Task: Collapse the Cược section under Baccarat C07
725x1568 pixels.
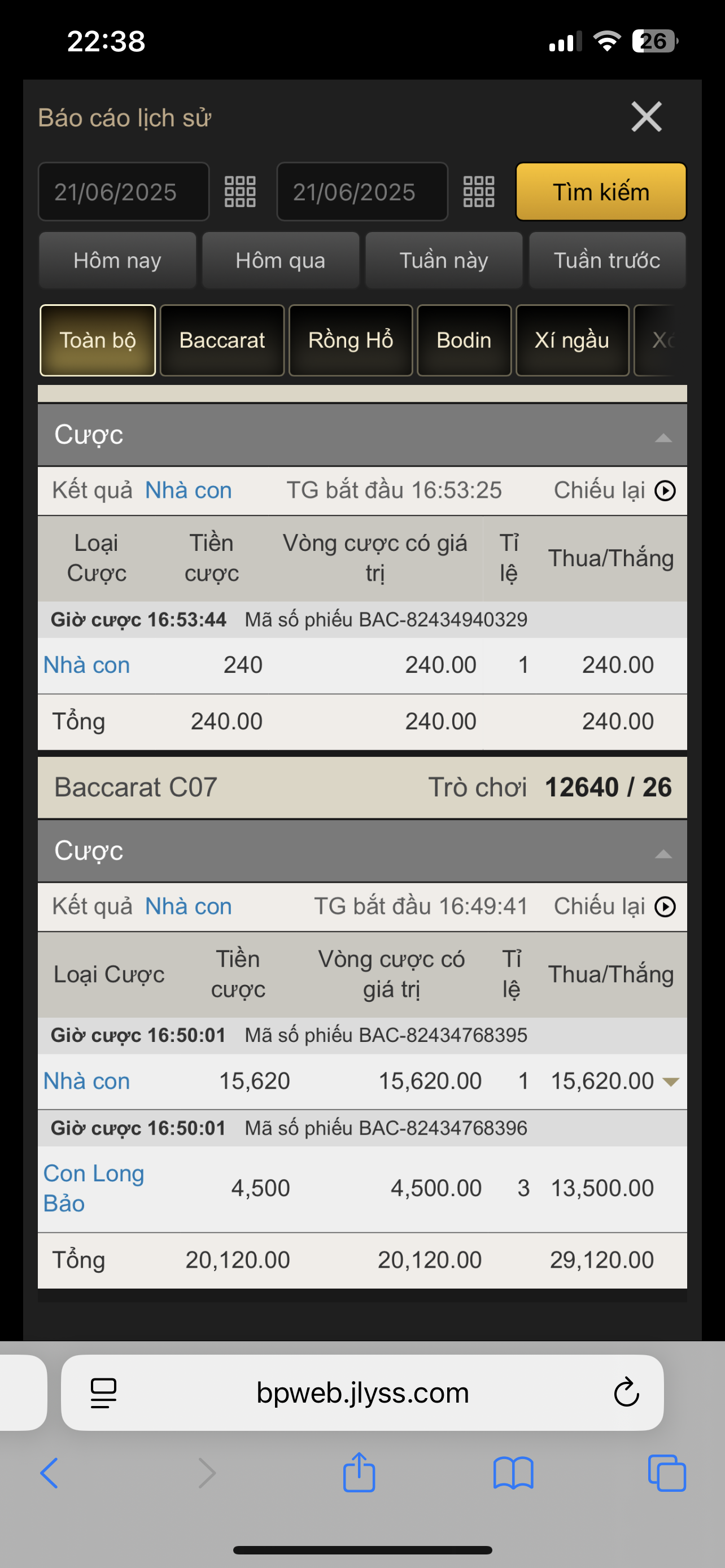Action: point(663,853)
